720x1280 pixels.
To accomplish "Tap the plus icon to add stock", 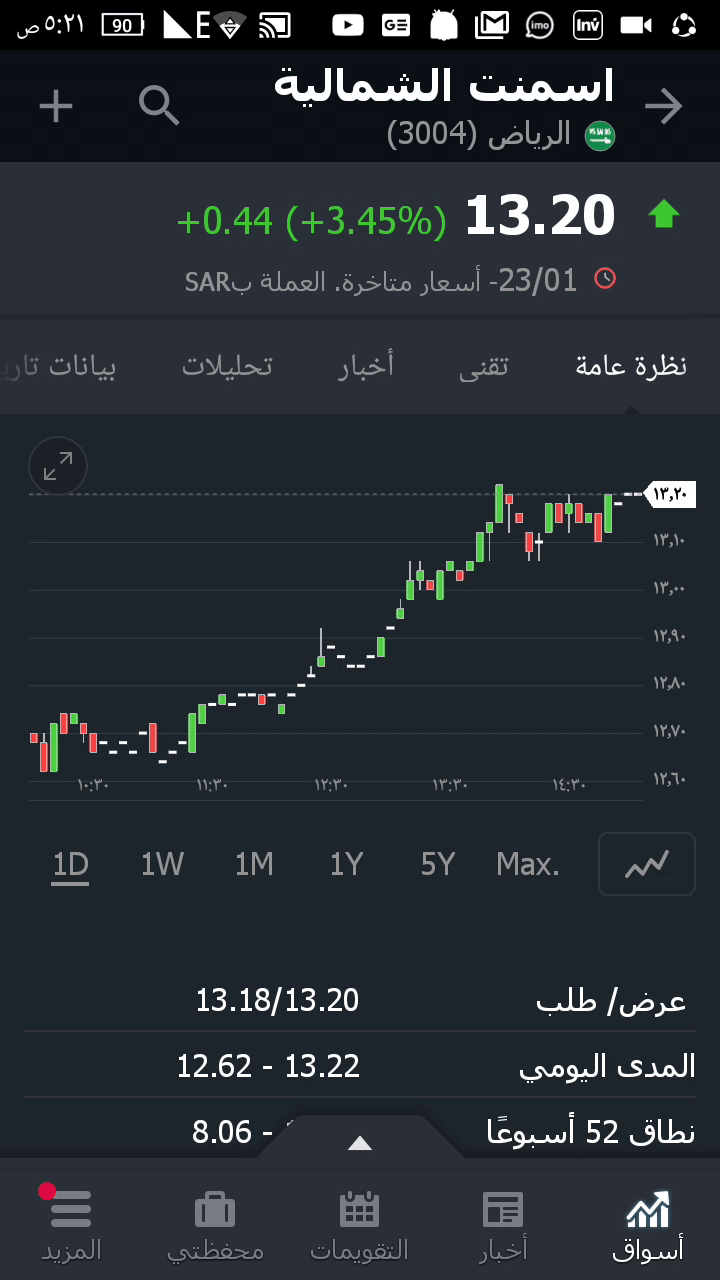I will 56,106.
